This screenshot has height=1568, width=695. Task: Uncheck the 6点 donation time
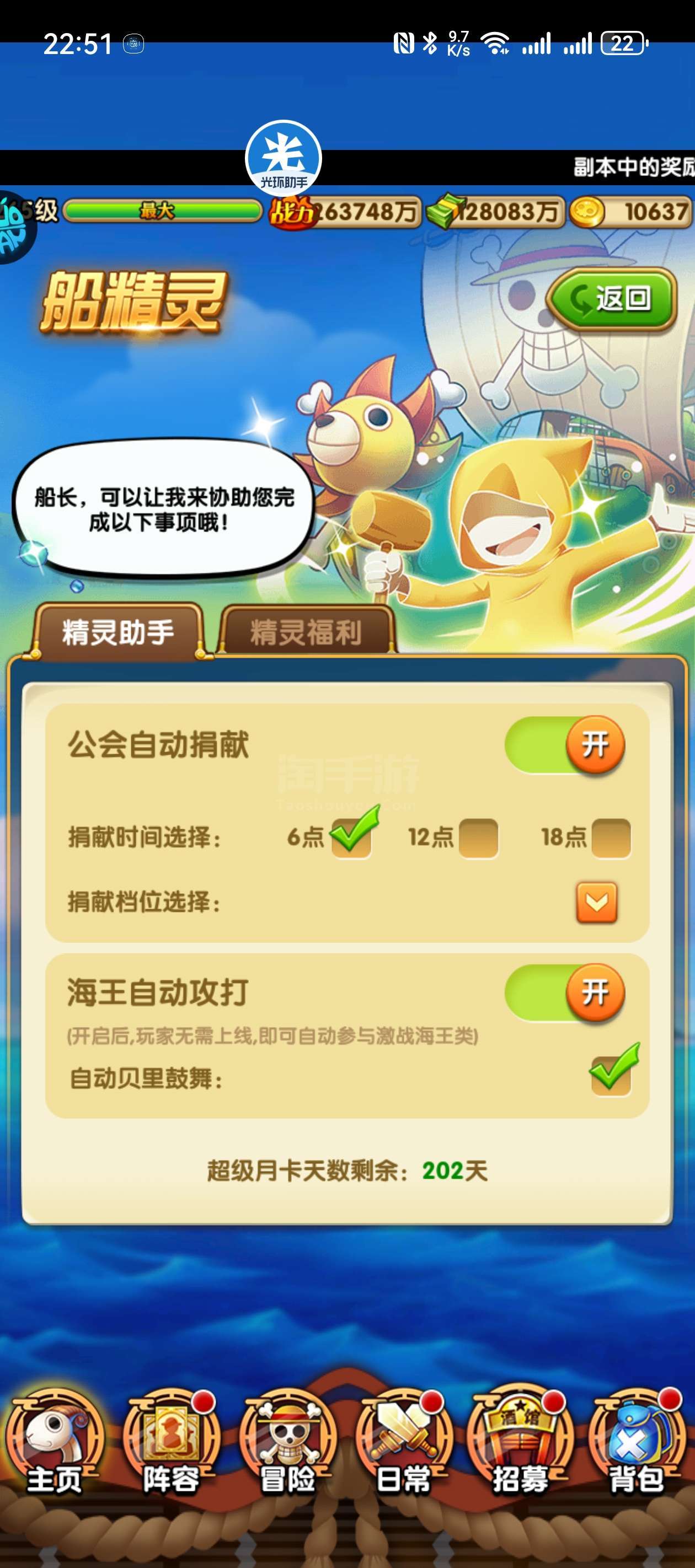(x=351, y=837)
